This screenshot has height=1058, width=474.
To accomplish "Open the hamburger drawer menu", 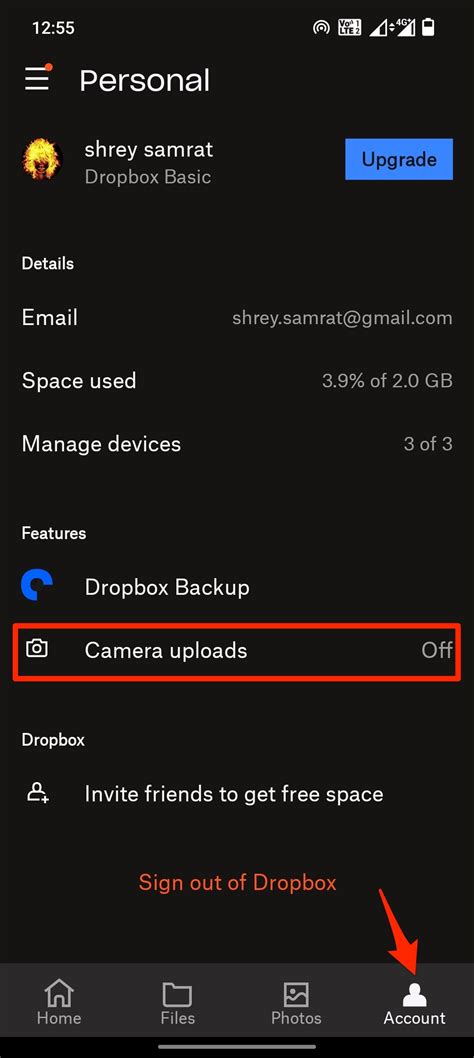I will point(38,78).
